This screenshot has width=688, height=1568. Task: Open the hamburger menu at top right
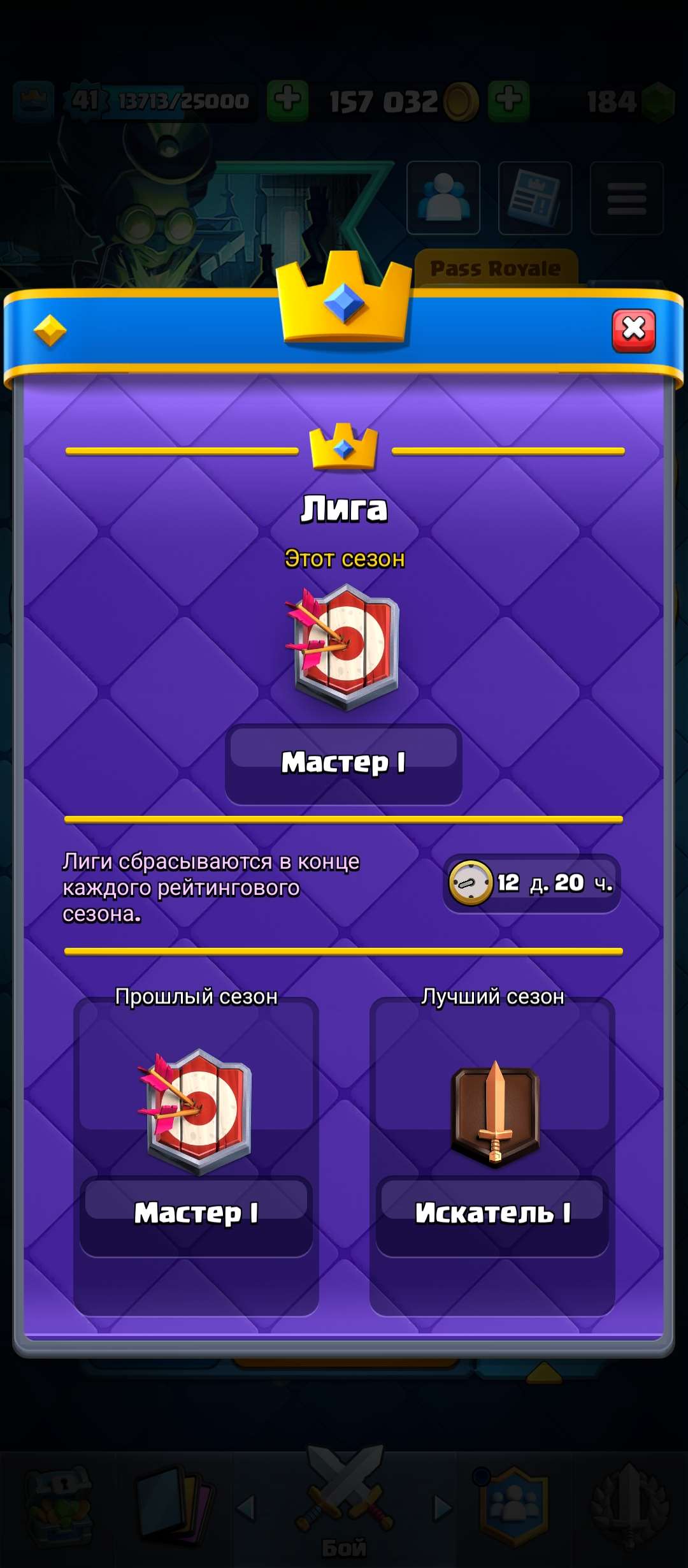[626, 198]
